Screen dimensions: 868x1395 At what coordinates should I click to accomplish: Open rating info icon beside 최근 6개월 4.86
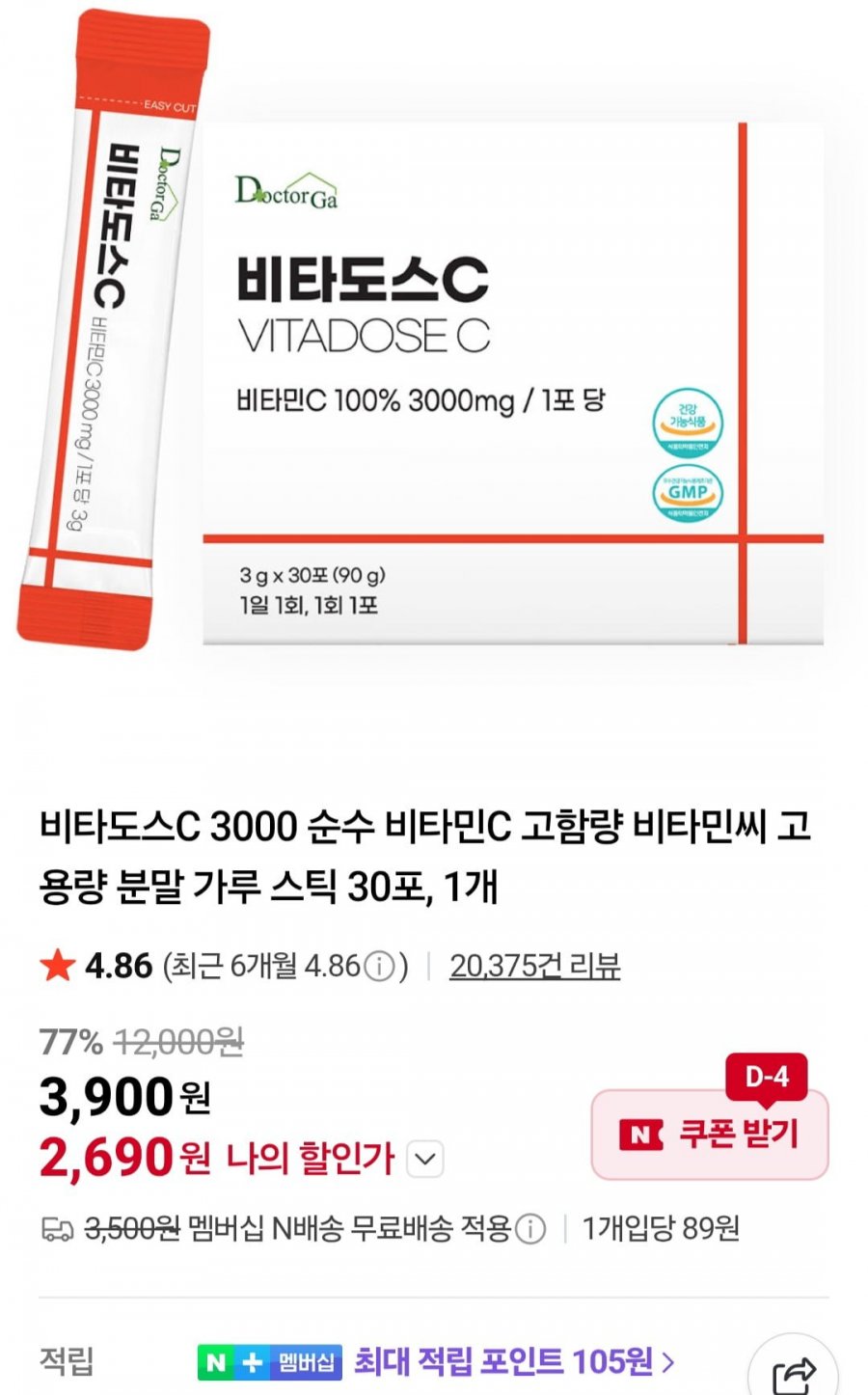(380, 966)
